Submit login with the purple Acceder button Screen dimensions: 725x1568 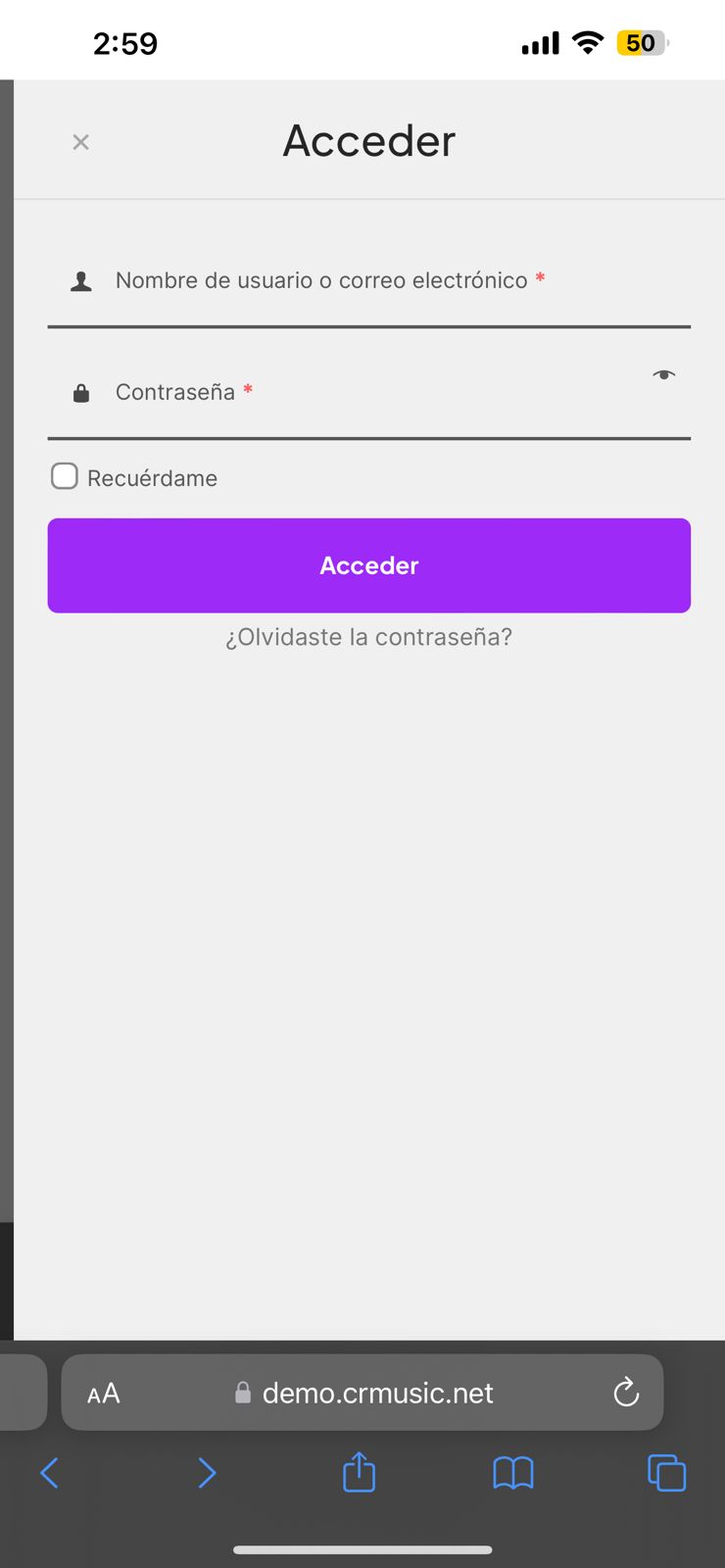coord(368,565)
